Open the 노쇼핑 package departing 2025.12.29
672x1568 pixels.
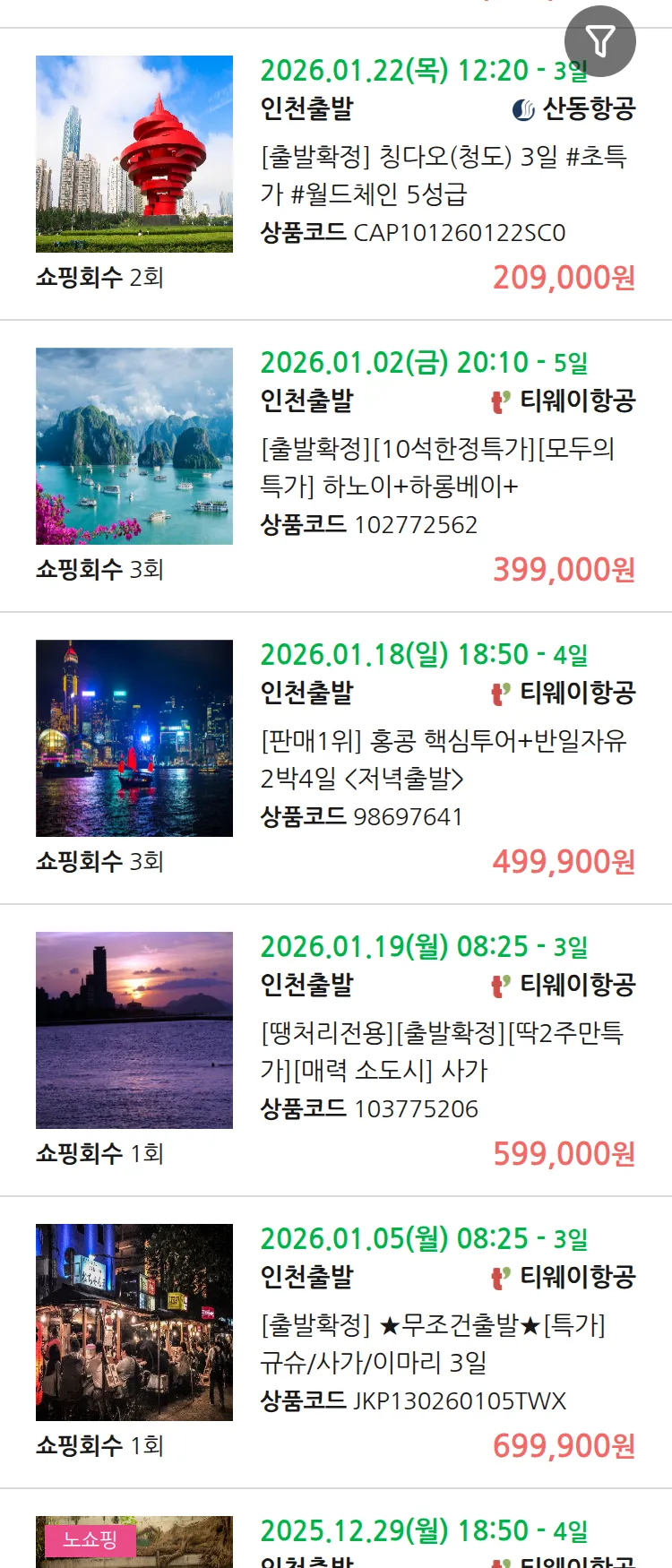tap(423, 1532)
